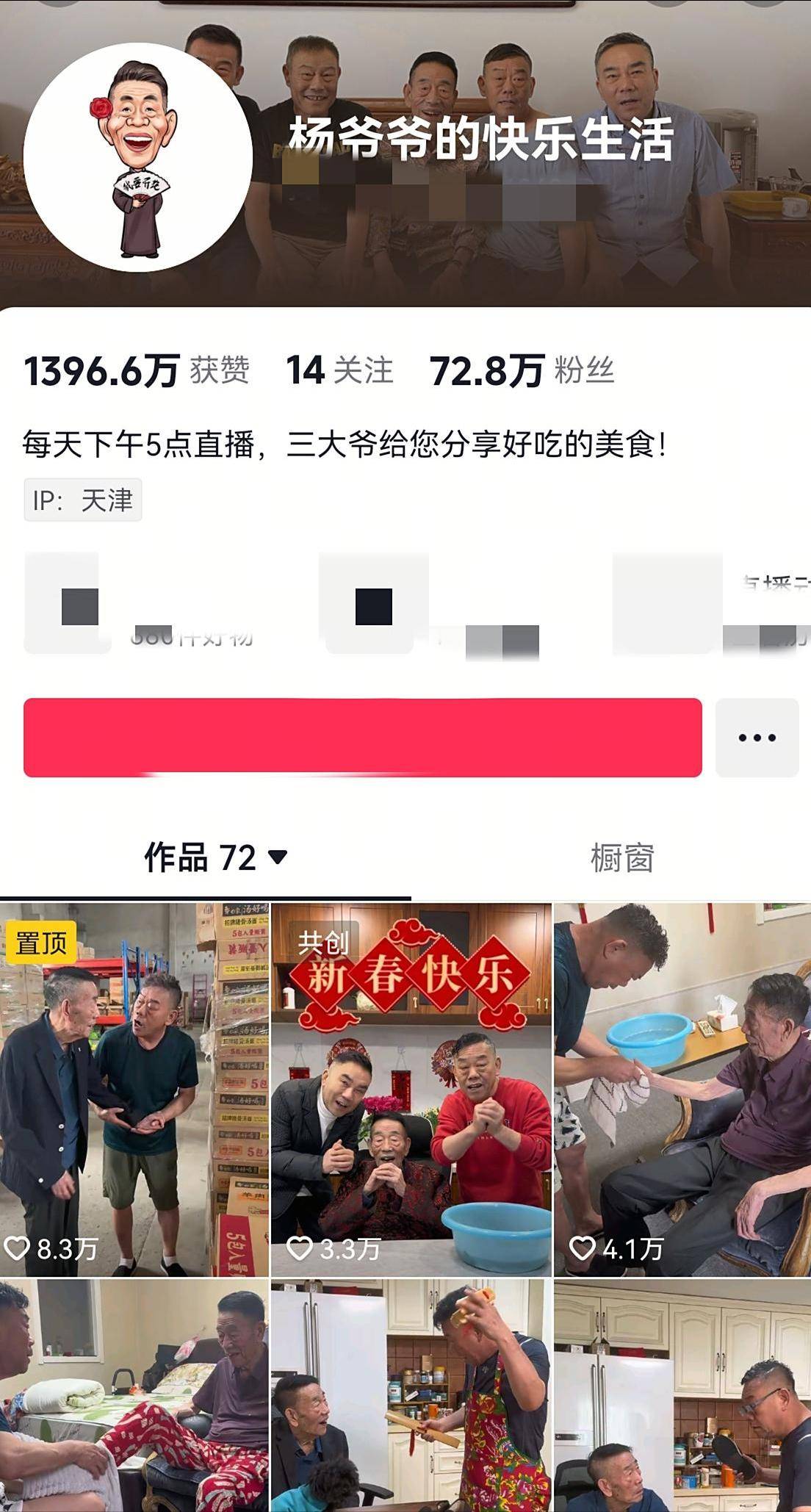View the 72.8万 粉丝 followers list

[x=522, y=370]
